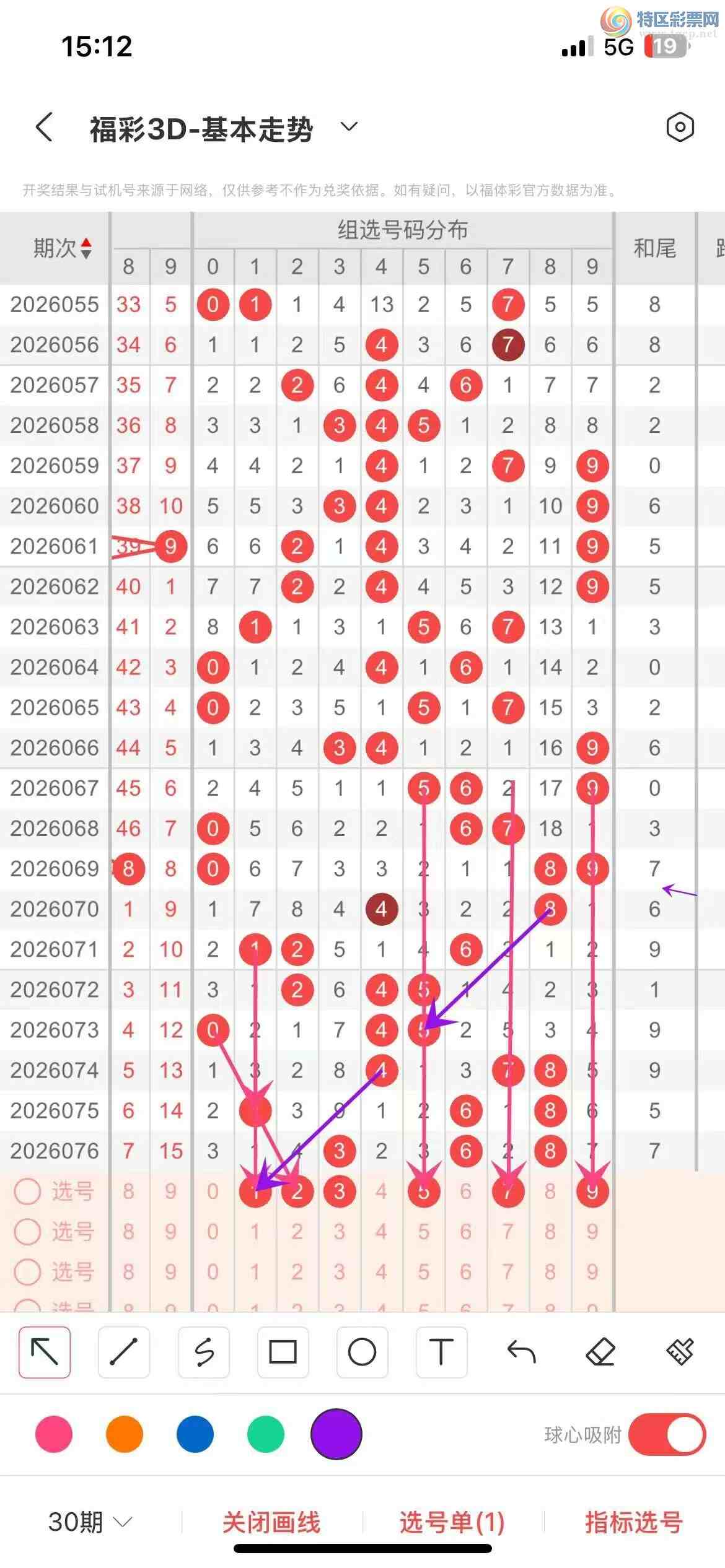Pick the orange drawing color
The image size is (725, 1568).
(125, 1434)
